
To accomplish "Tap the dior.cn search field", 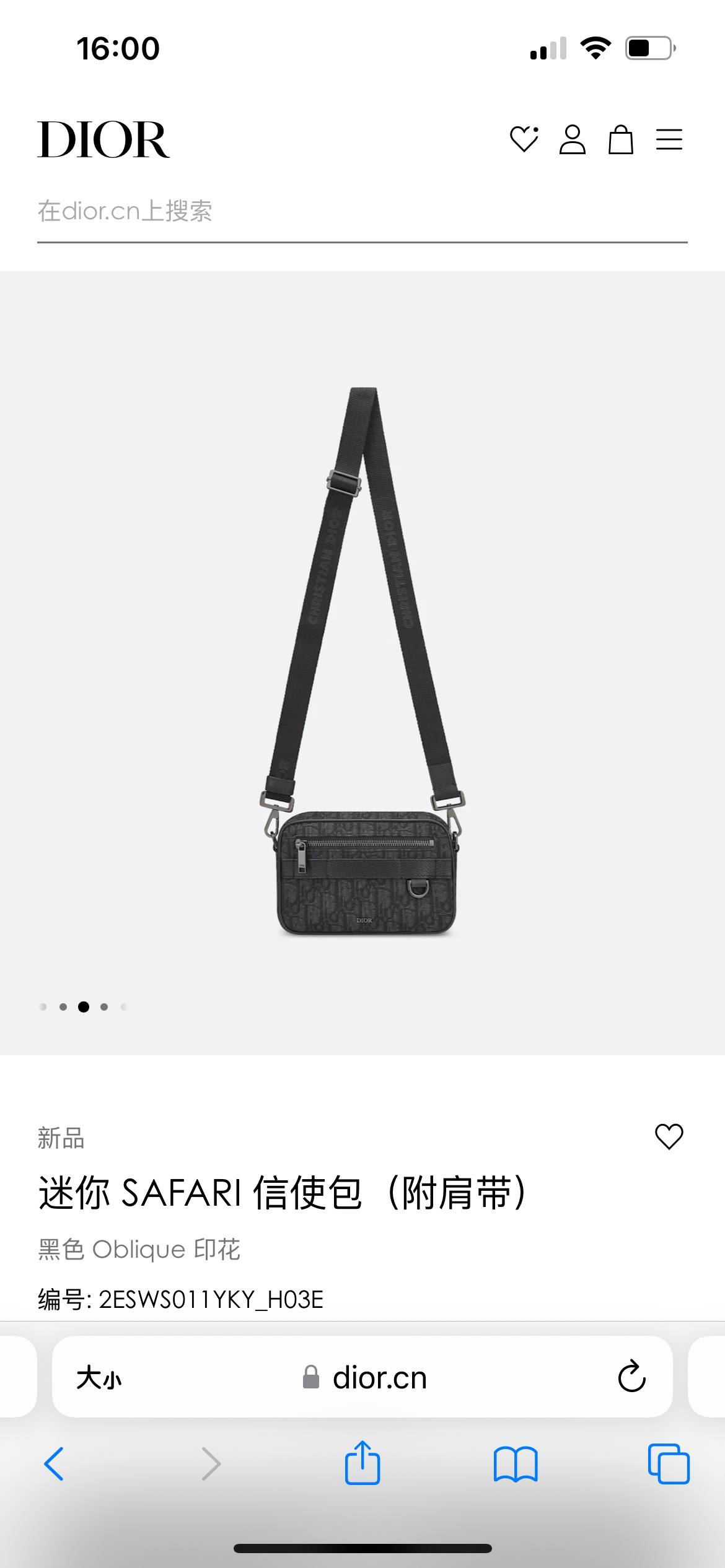I will pos(362,212).
